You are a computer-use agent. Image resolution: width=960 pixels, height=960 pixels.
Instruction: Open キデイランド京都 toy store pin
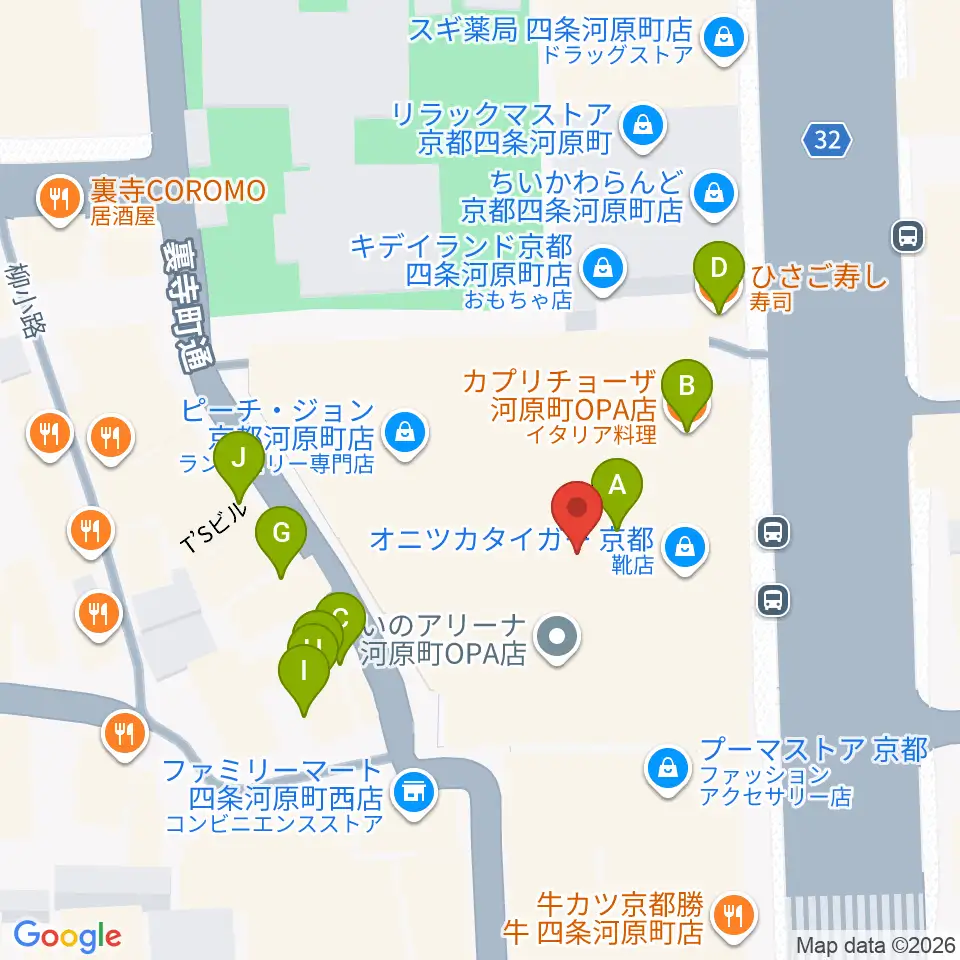[x=603, y=271]
